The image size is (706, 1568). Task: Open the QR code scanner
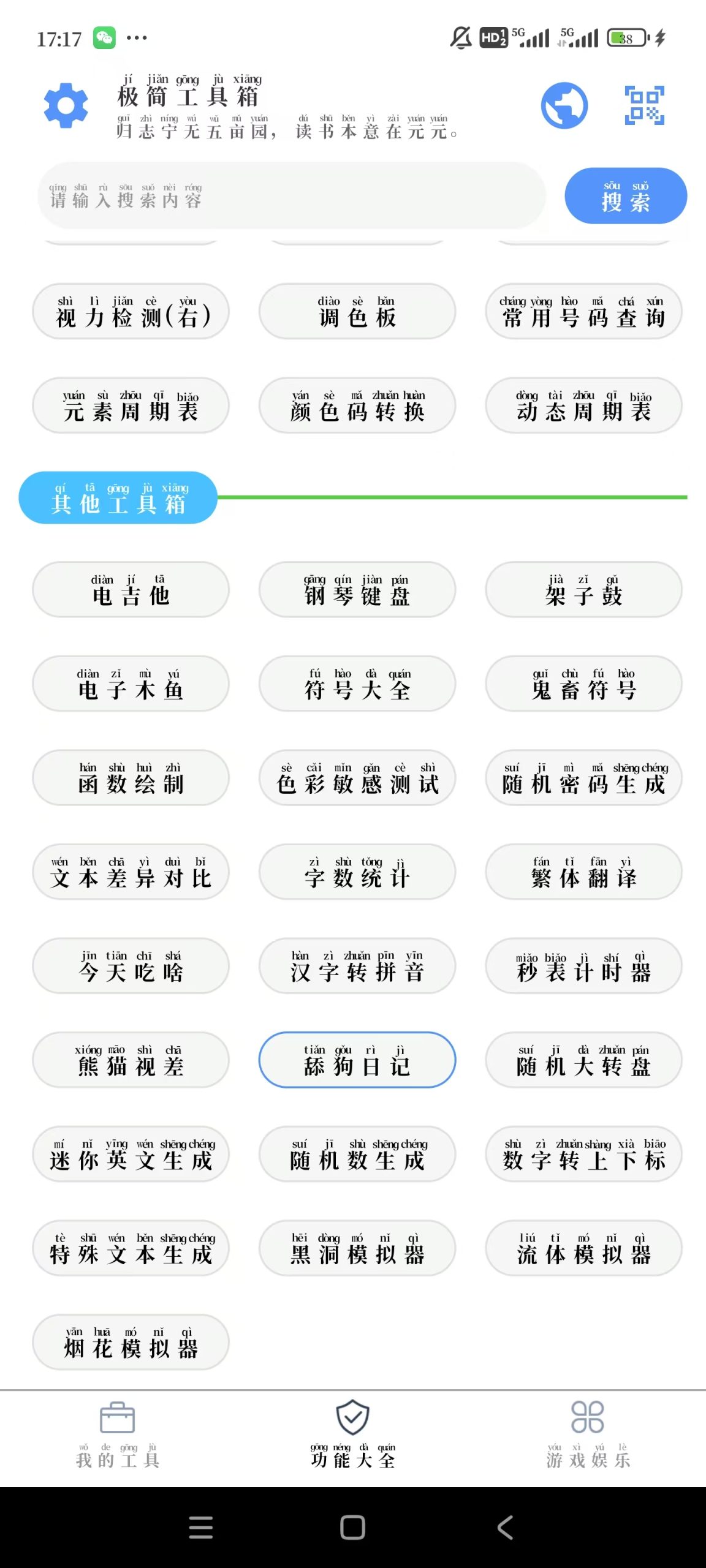point(644,105)
